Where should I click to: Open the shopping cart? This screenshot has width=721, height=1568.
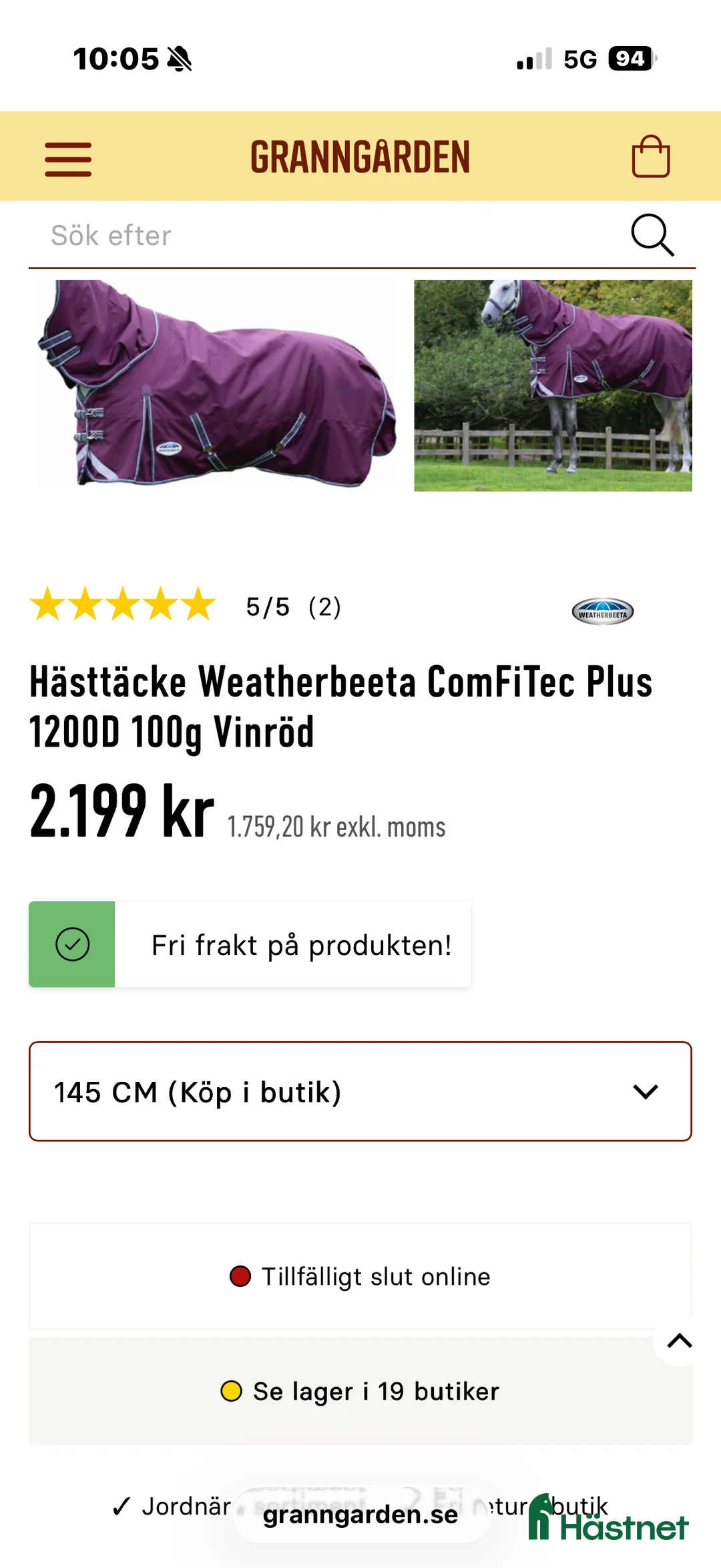tap(652, 156)
